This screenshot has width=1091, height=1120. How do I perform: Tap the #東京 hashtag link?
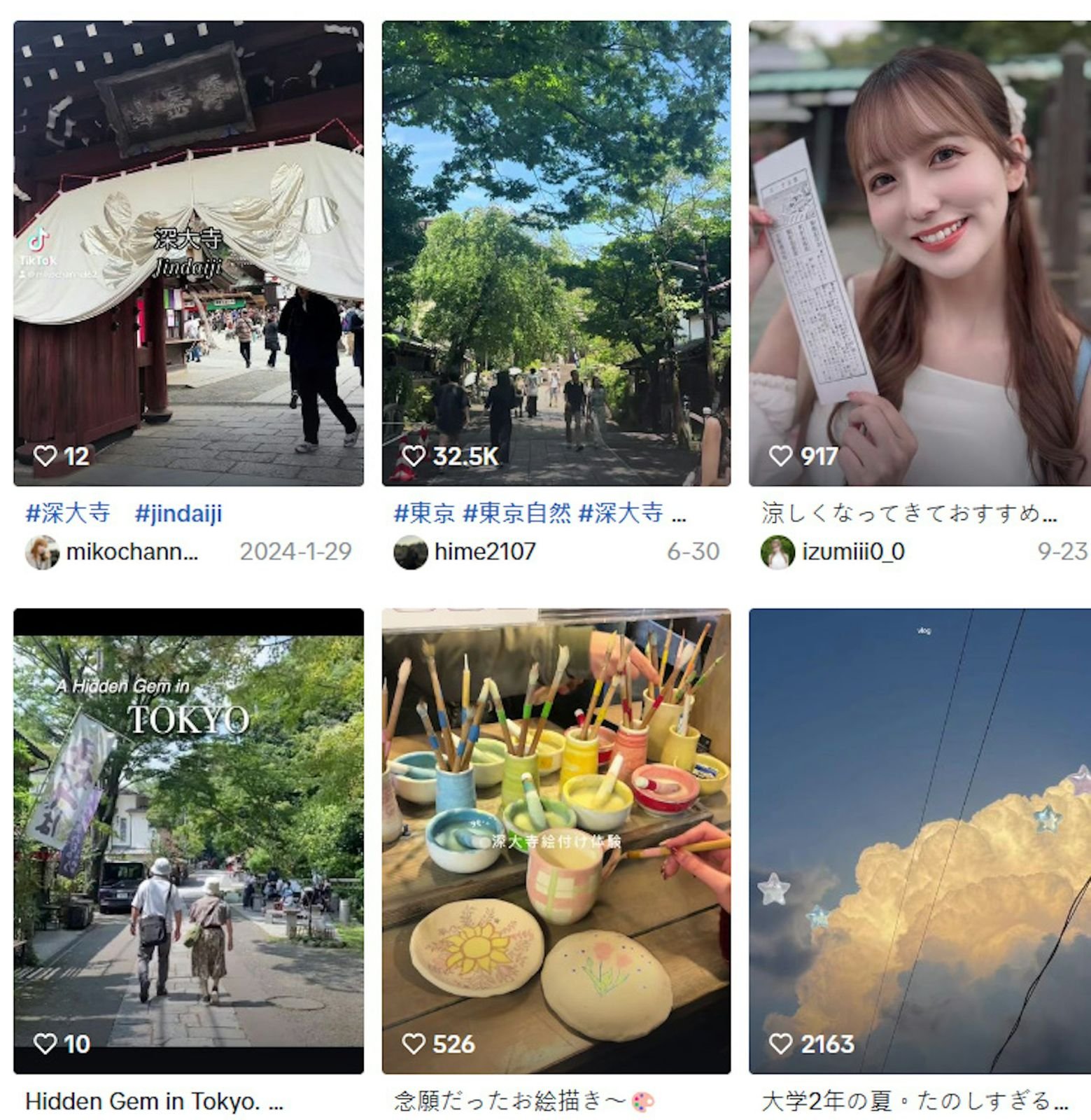[x=424, y=513]
